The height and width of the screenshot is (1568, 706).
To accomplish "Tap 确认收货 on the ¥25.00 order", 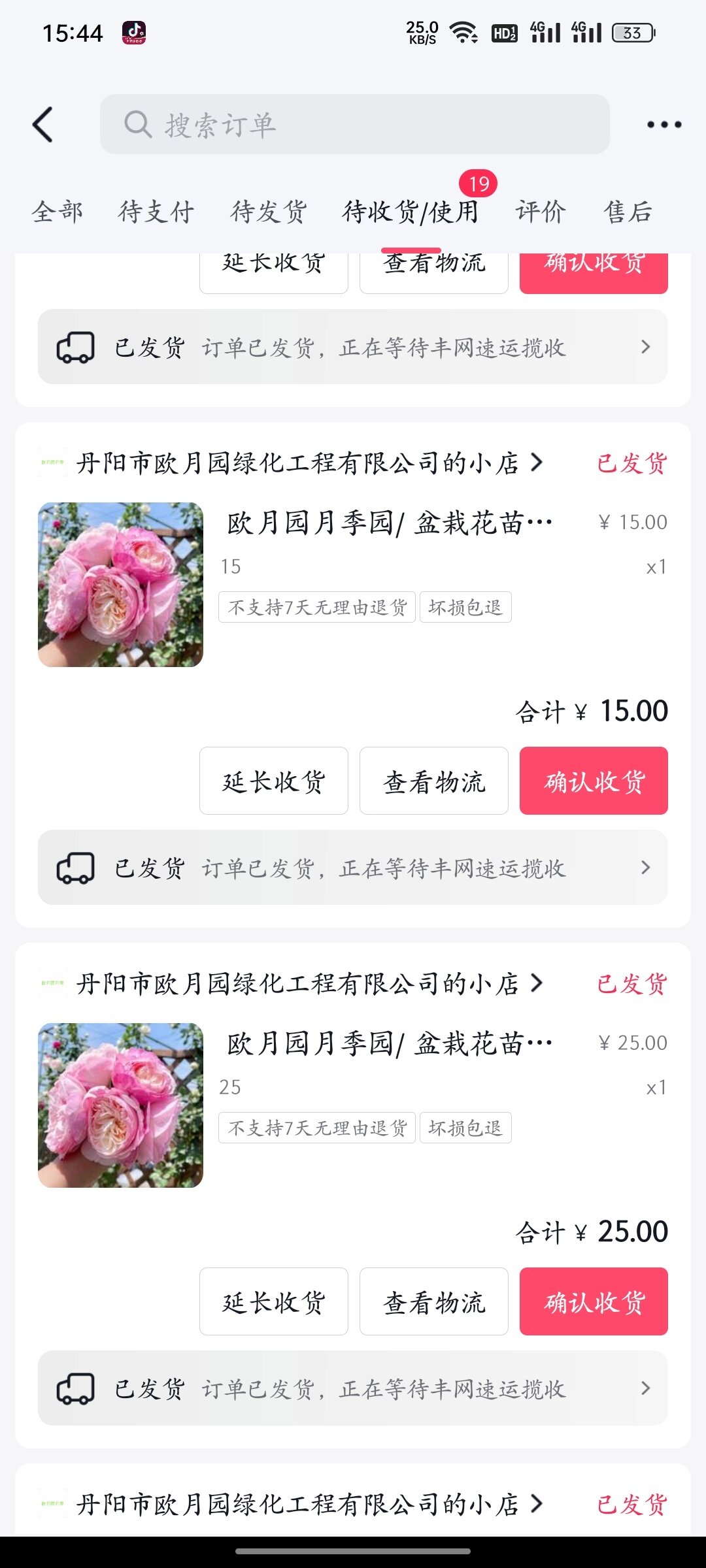I will [x=594, y=1301].
